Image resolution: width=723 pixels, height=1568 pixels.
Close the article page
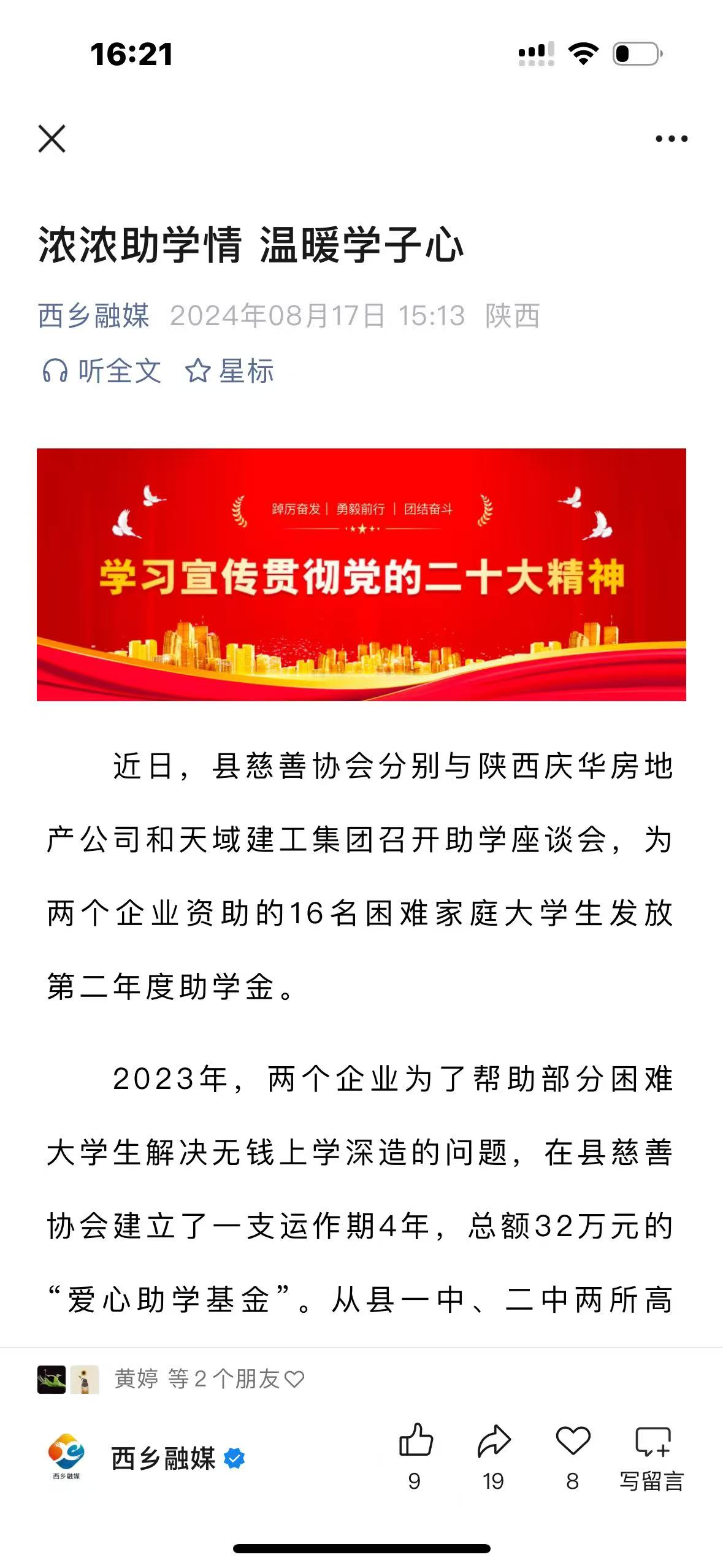pyautogui.click(x=52, y=139)
